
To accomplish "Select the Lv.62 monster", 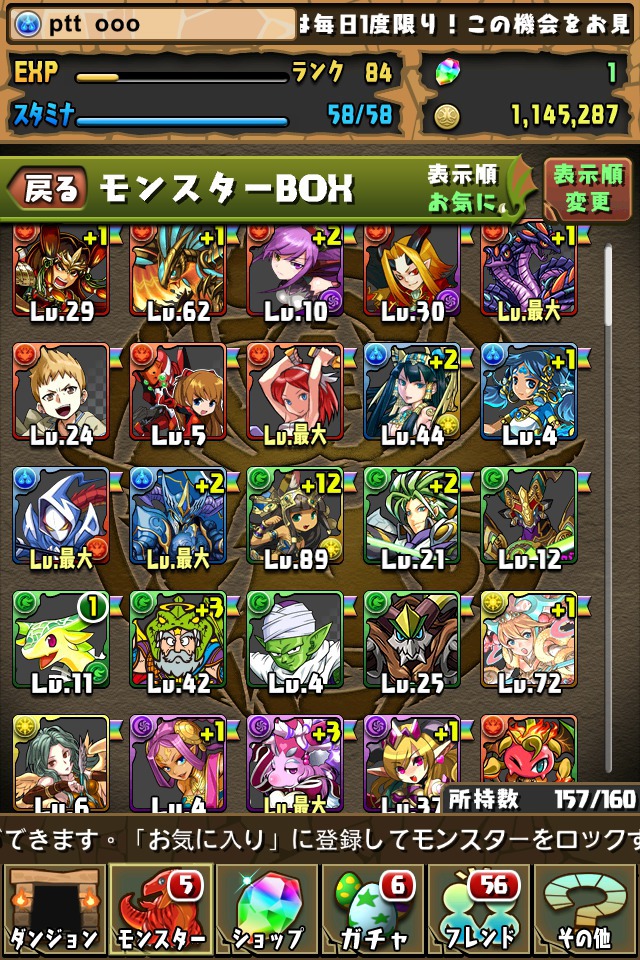I will [178, 272].
